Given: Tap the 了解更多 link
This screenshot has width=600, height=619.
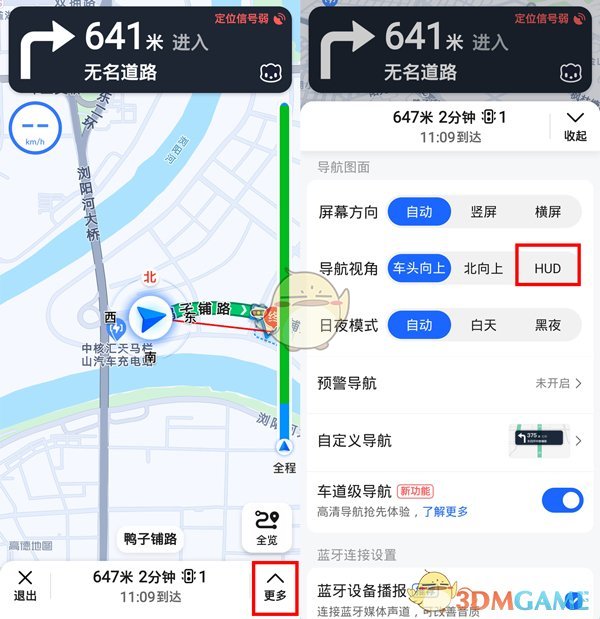Looking at the screenshot, I should 446,512.
